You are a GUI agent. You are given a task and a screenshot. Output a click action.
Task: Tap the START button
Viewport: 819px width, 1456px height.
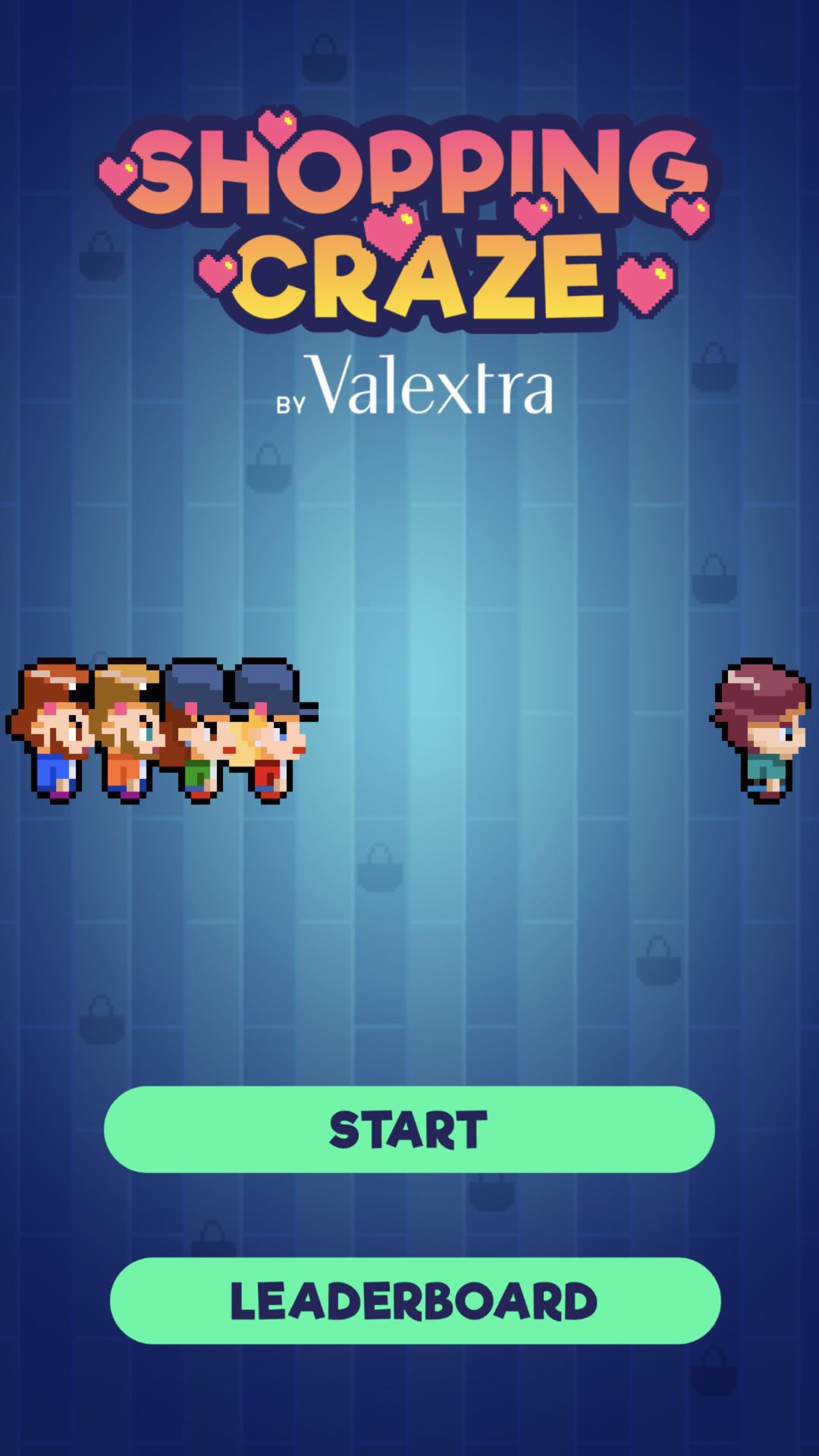coord(409,1129)
